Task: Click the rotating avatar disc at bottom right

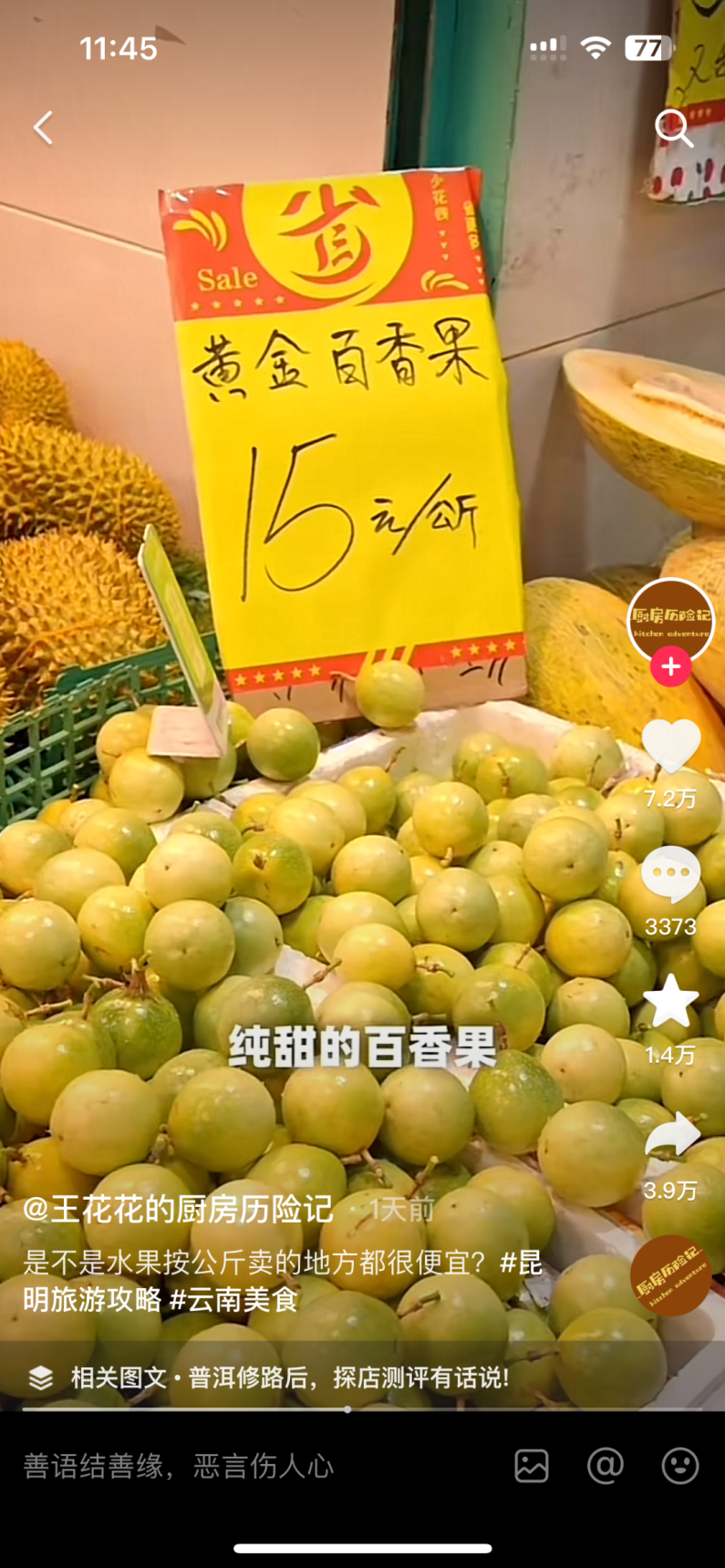Action: tap(668, 1274)
